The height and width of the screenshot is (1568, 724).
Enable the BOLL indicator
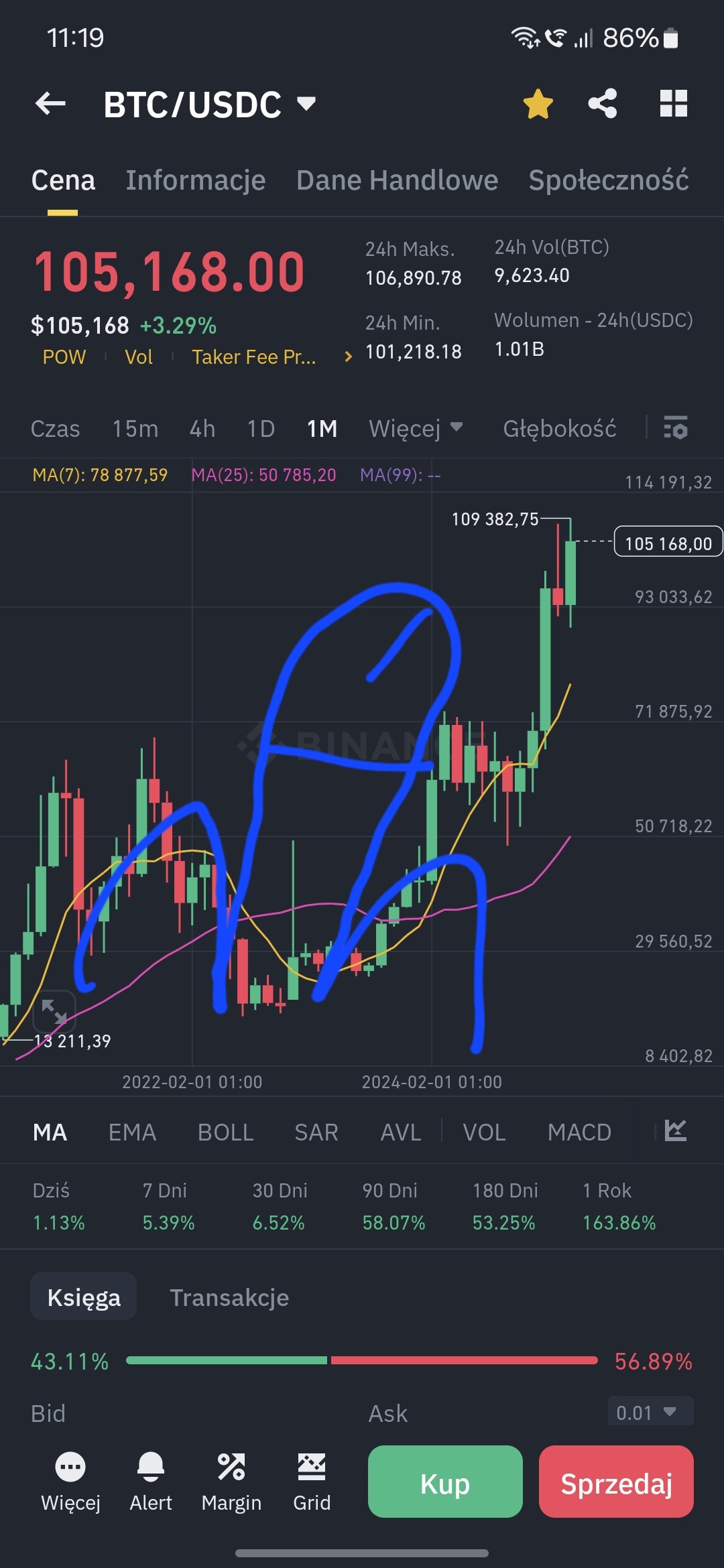pos(225,1132)
